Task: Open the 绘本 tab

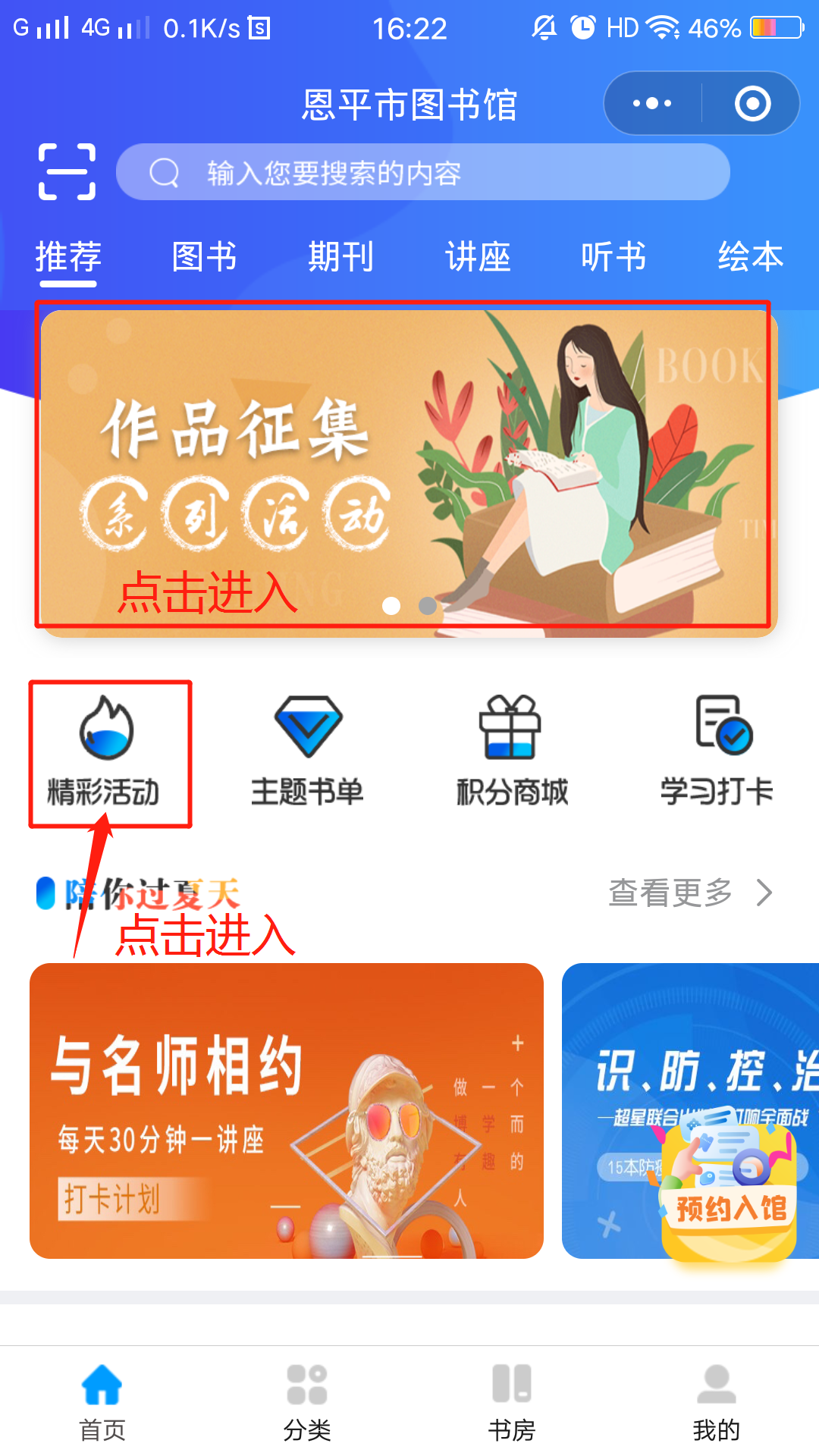Action: click(x=750, y=257)
